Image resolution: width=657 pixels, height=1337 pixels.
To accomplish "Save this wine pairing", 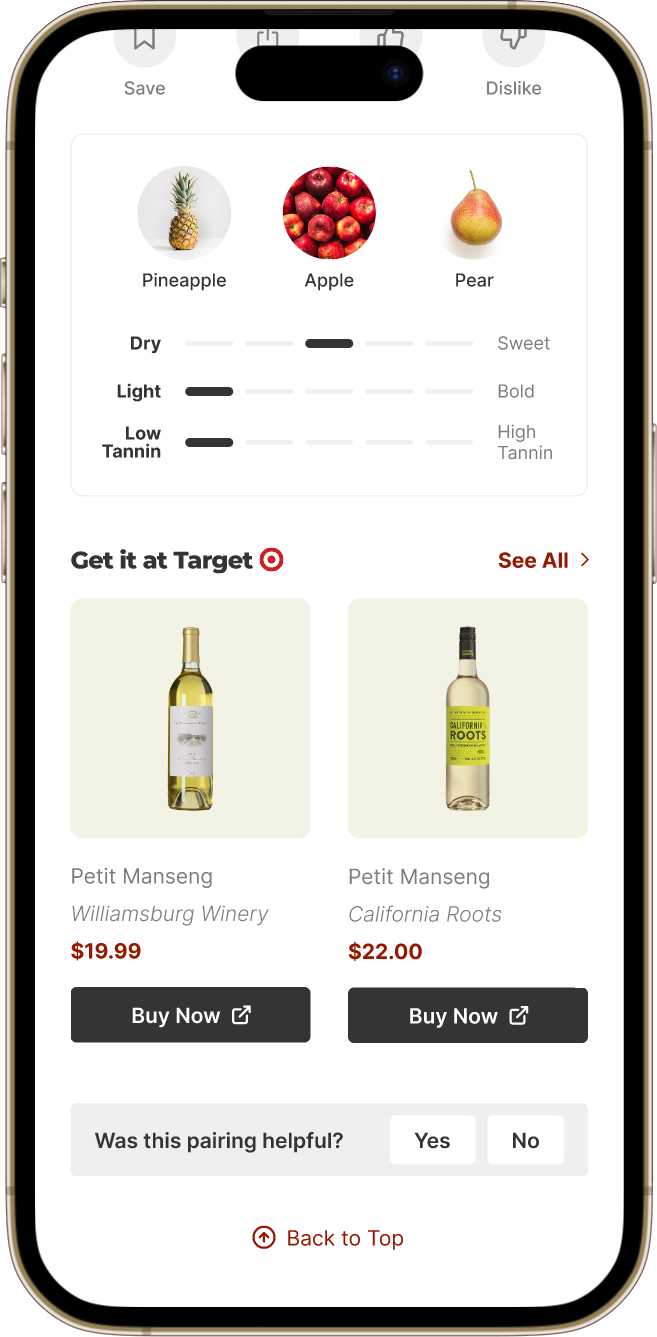I will point(145,48).
